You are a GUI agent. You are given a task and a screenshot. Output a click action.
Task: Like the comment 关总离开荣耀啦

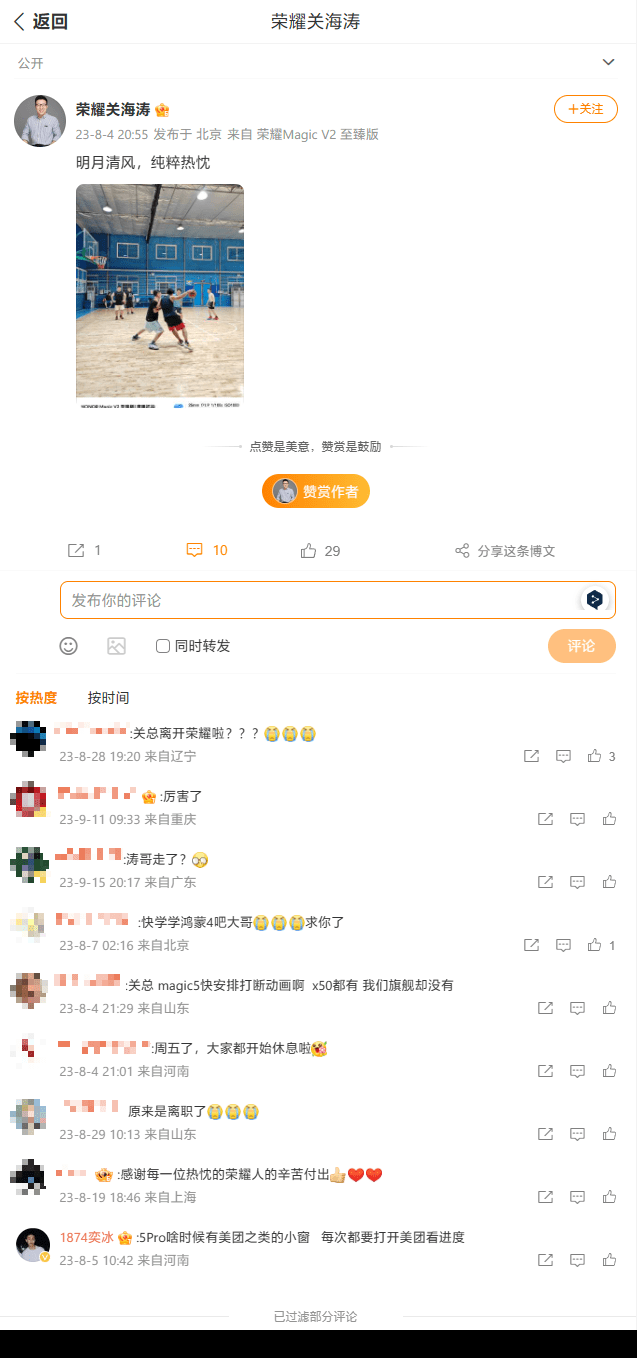pyautogui.click(x=595, y=756)
